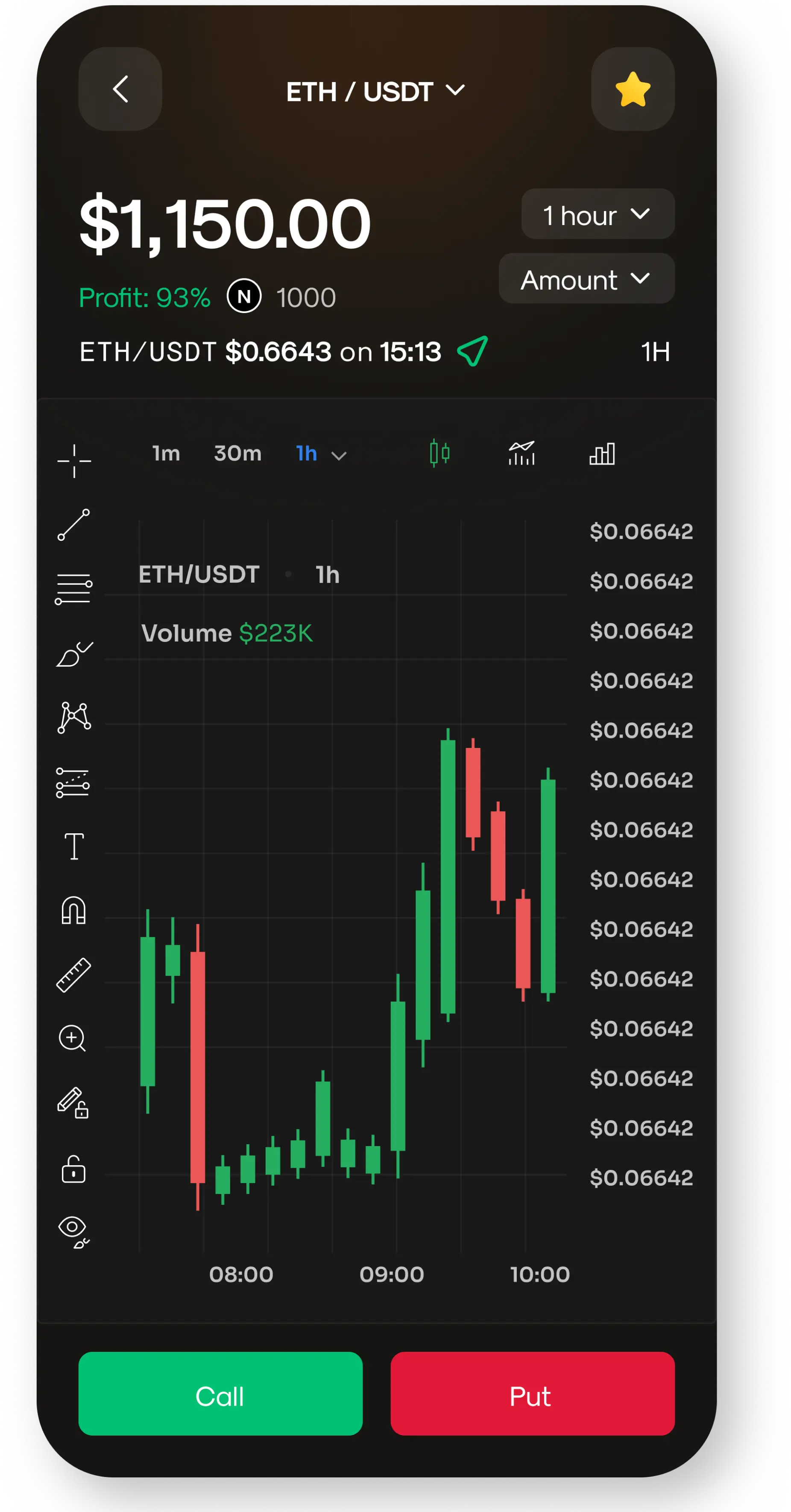791x1512 pixels.
Task: Tap the zoom-in magnifier tool
Action: [73, 1038]
